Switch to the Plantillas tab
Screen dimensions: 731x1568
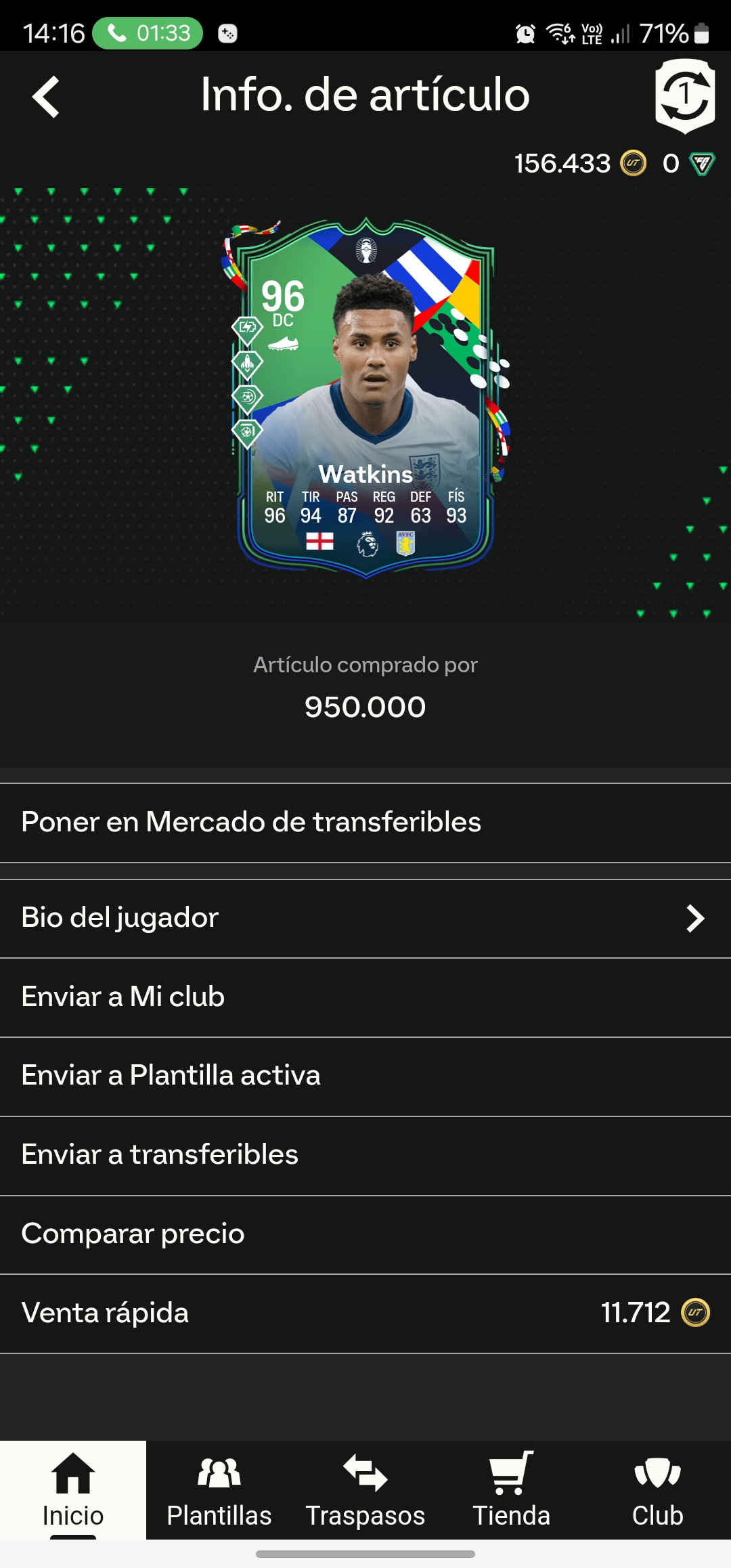coord(219,1489)
